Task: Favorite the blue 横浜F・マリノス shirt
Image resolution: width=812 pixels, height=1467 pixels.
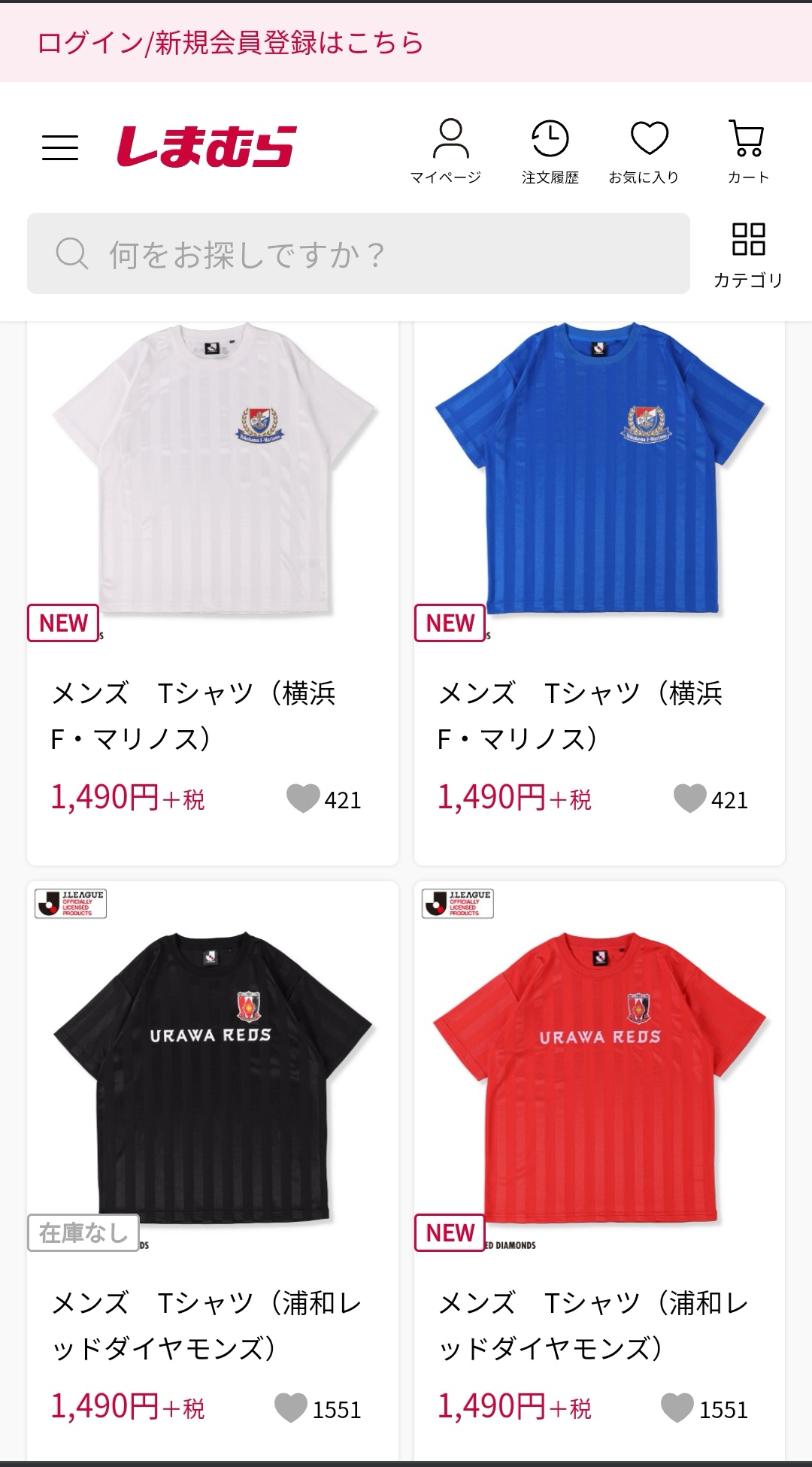Action: pos(689,799)
